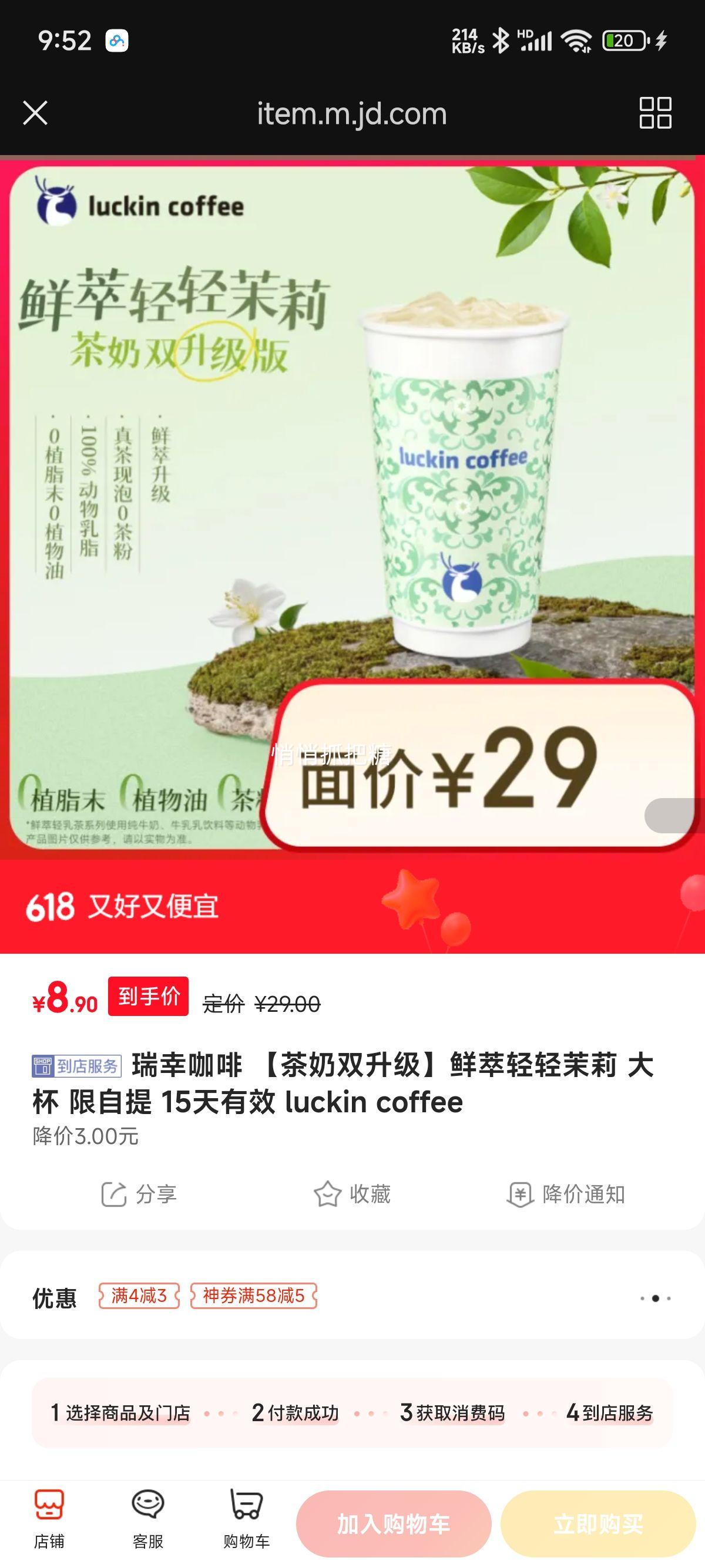Add product to favorites with 收藏
The height and width of the screenshot is (1568, 705).
click(352, 1194)
